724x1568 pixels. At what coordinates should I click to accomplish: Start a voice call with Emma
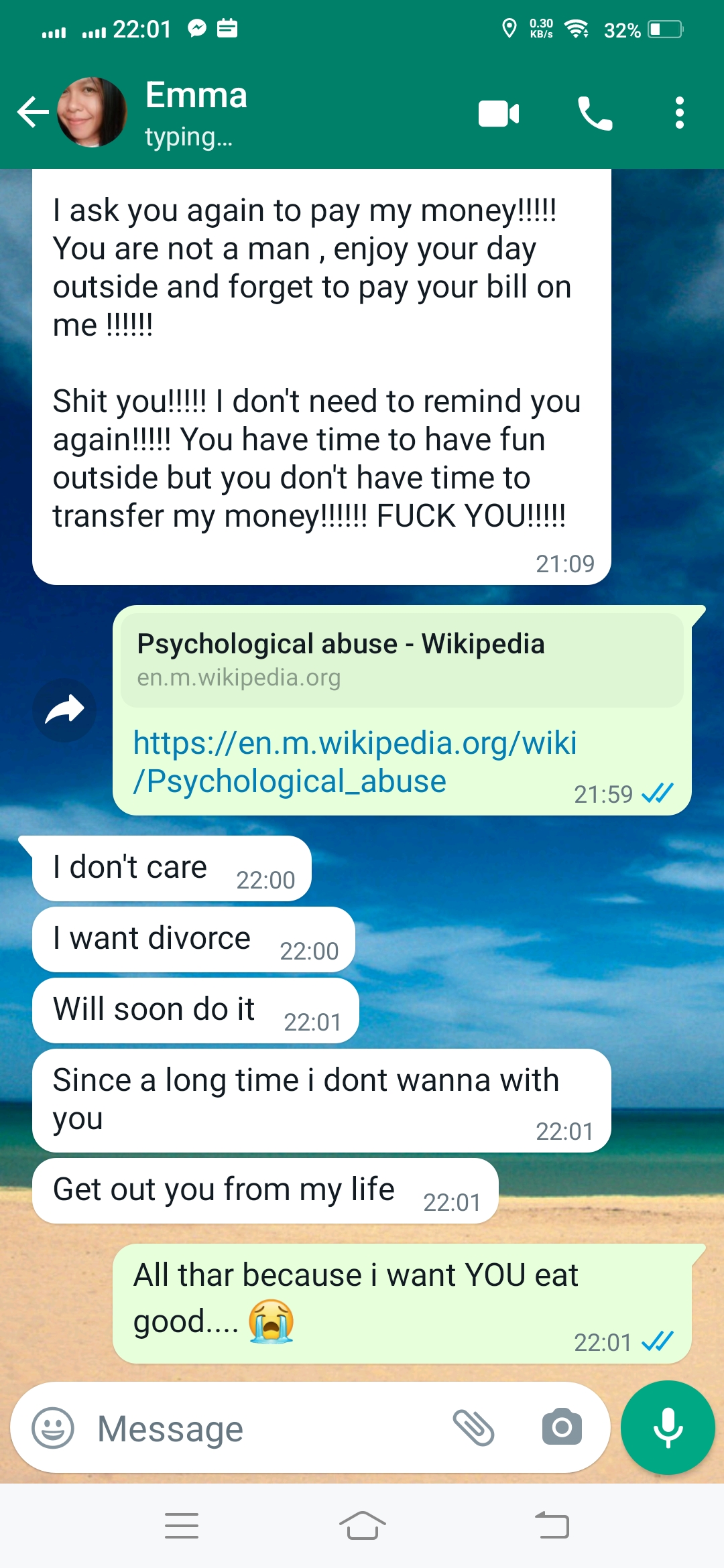click(595, 113)
